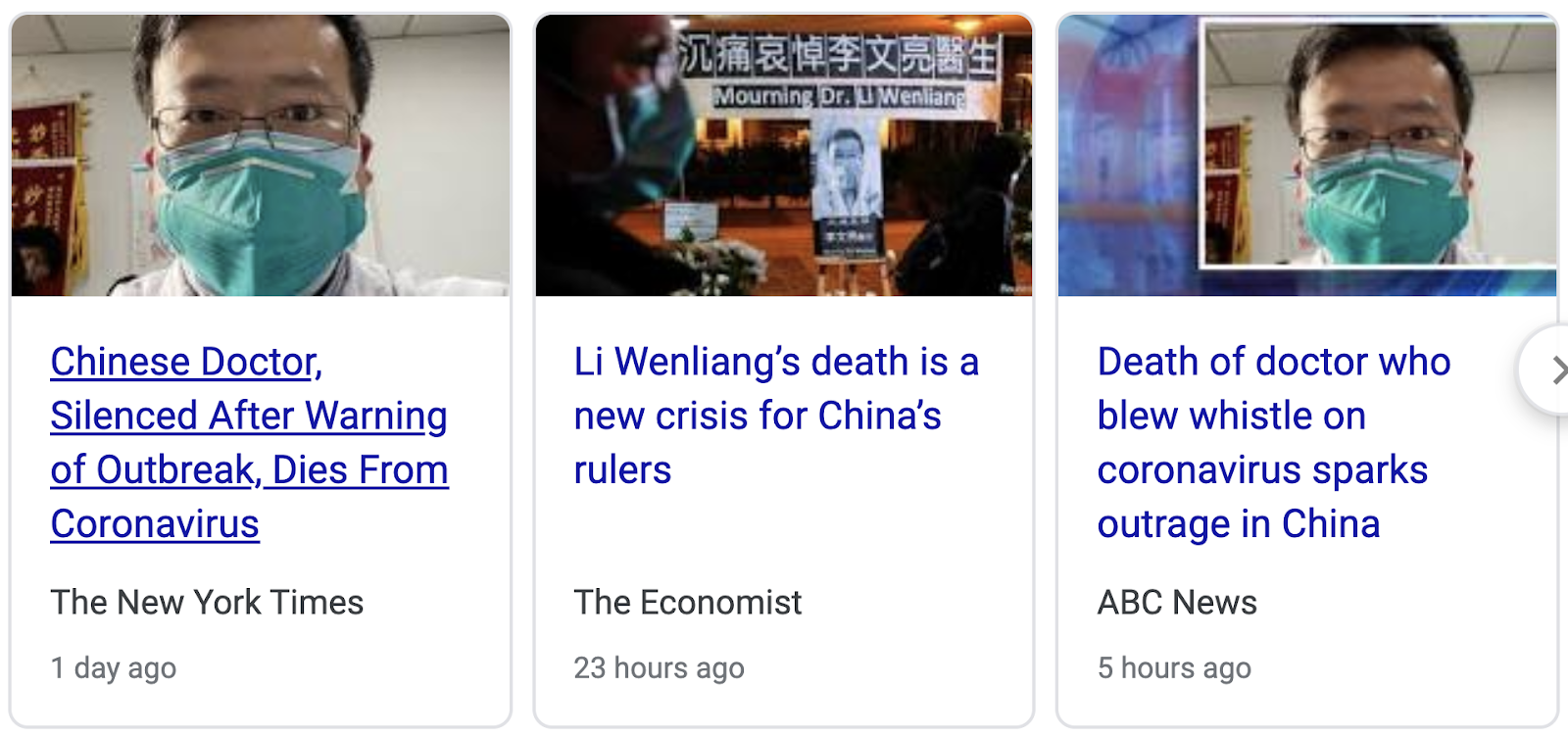
Task: Tap the New York Times story photo
Action: [x=261, y=157]
